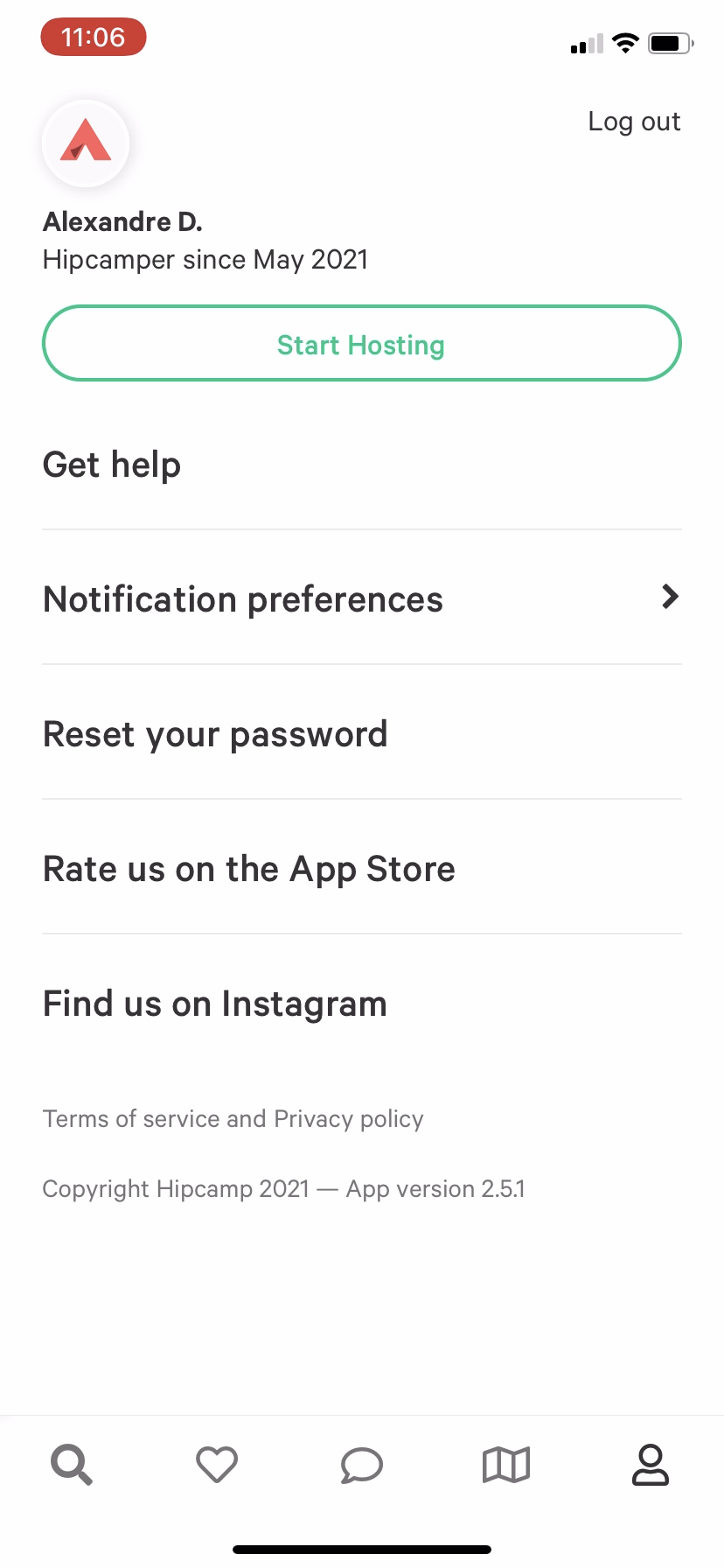This screenshot has width=724, height=1568.
Task: Tap the Start Hosting button
Action: pos(361,344)
